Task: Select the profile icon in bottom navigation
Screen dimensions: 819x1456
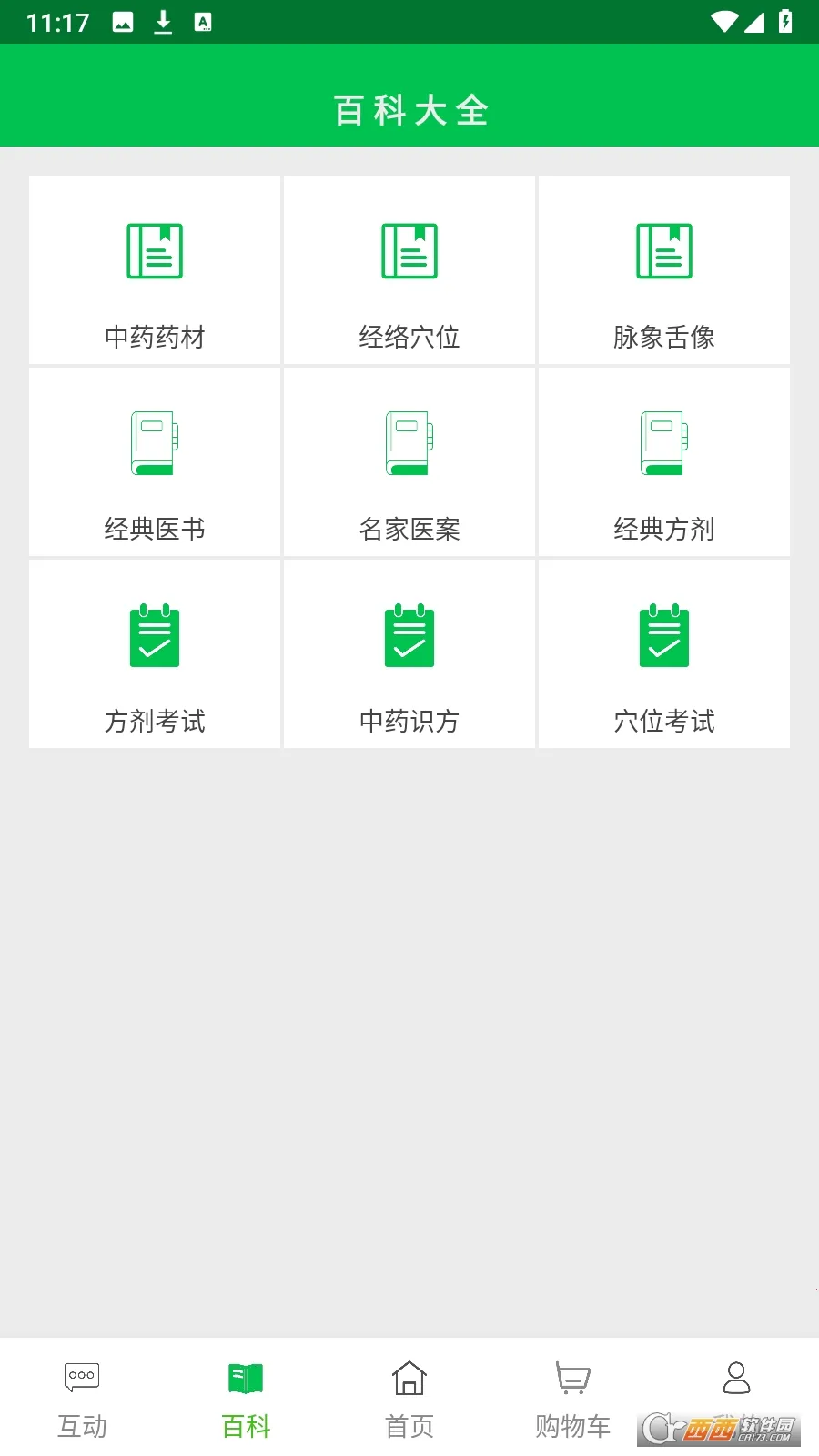Action: coord(737,1379)
